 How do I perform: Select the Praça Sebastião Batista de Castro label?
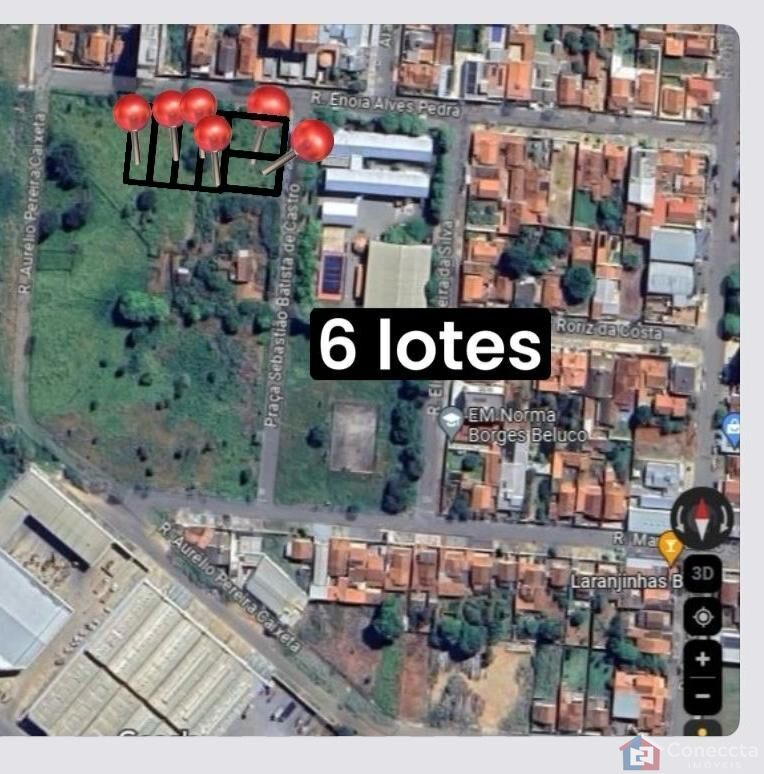[281, 305]
